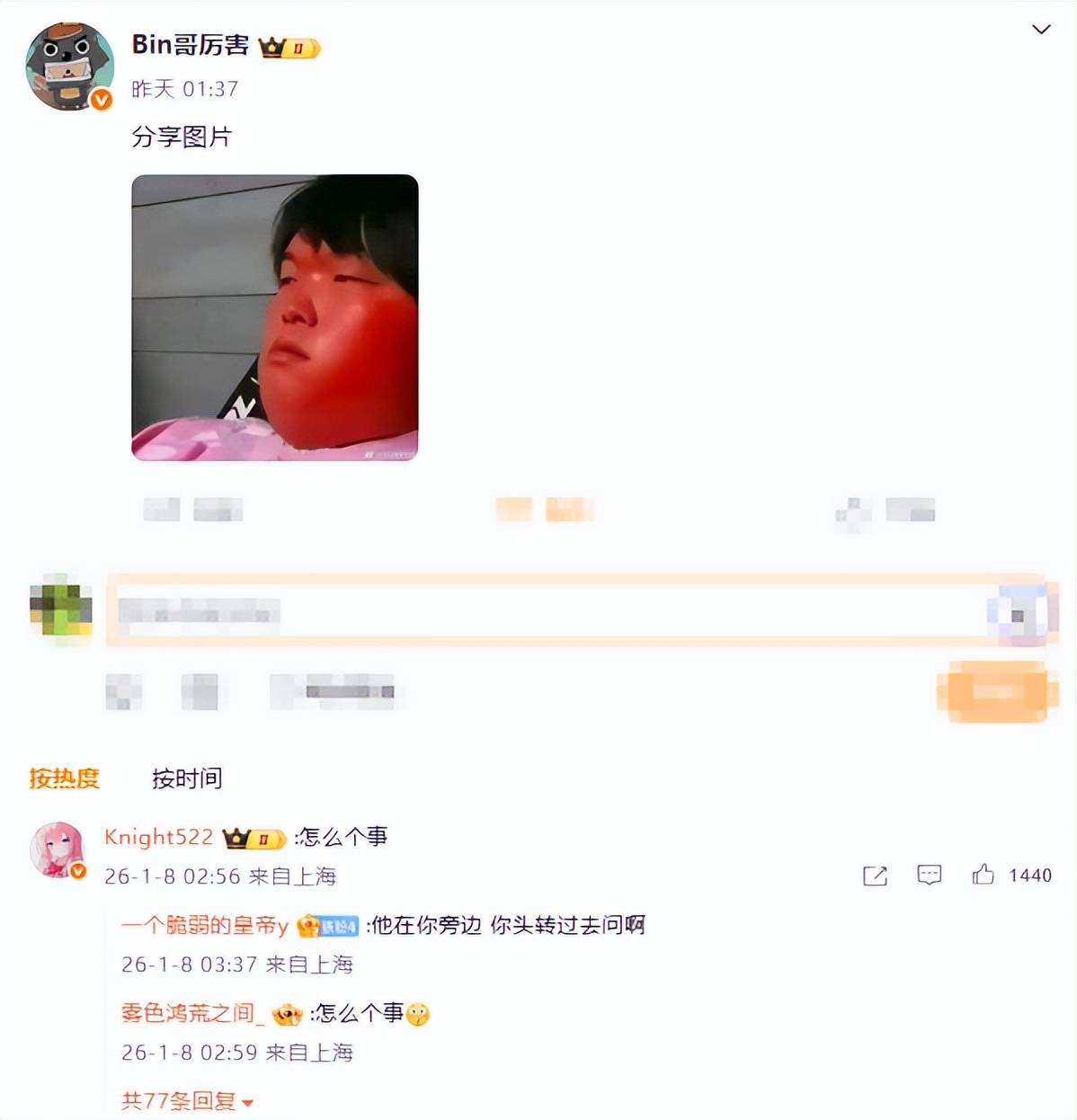Share Knight522's comment
1077x1120 pixels.
click(875, 876)
